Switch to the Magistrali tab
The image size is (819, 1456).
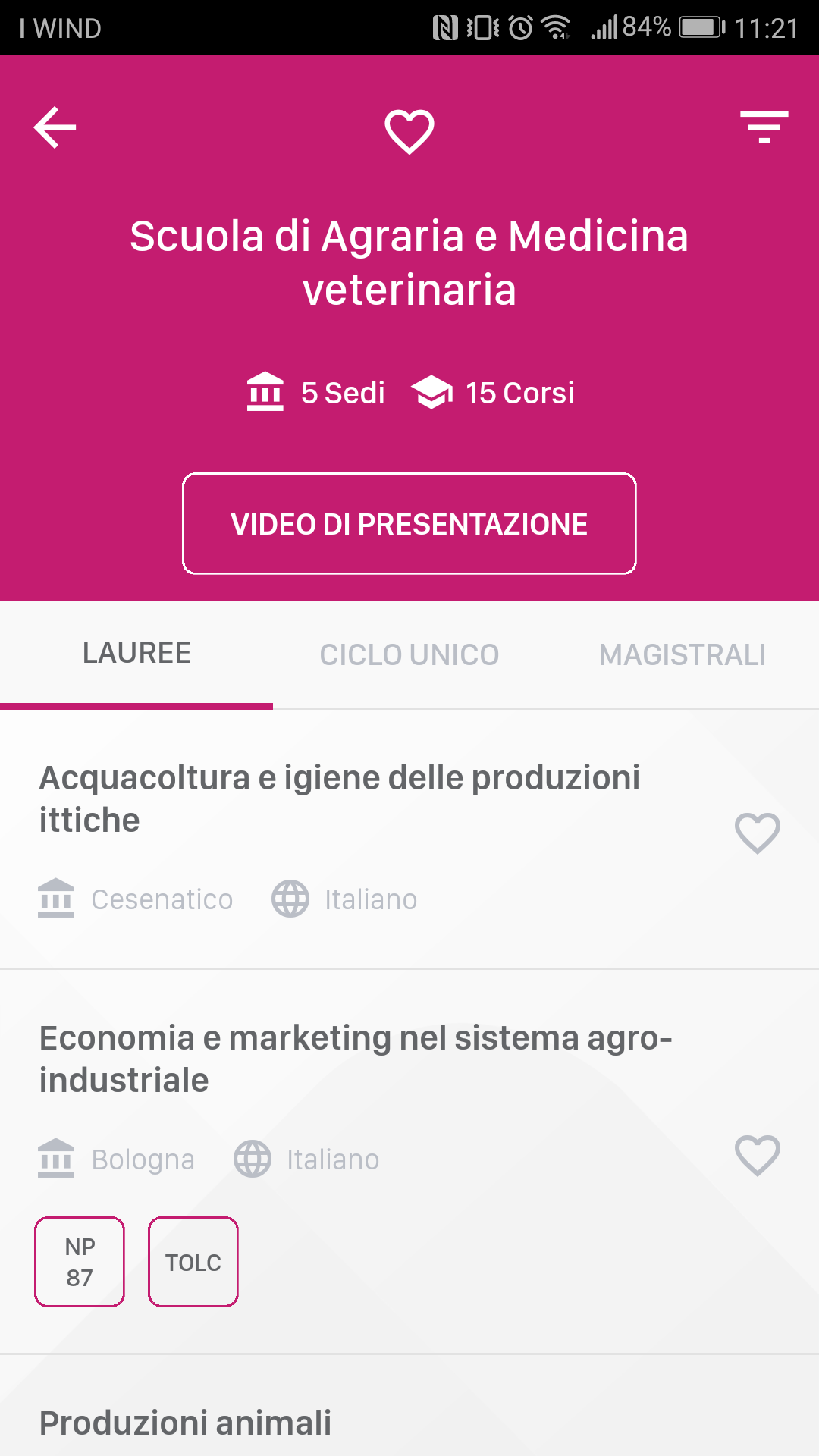click(682, 655)
